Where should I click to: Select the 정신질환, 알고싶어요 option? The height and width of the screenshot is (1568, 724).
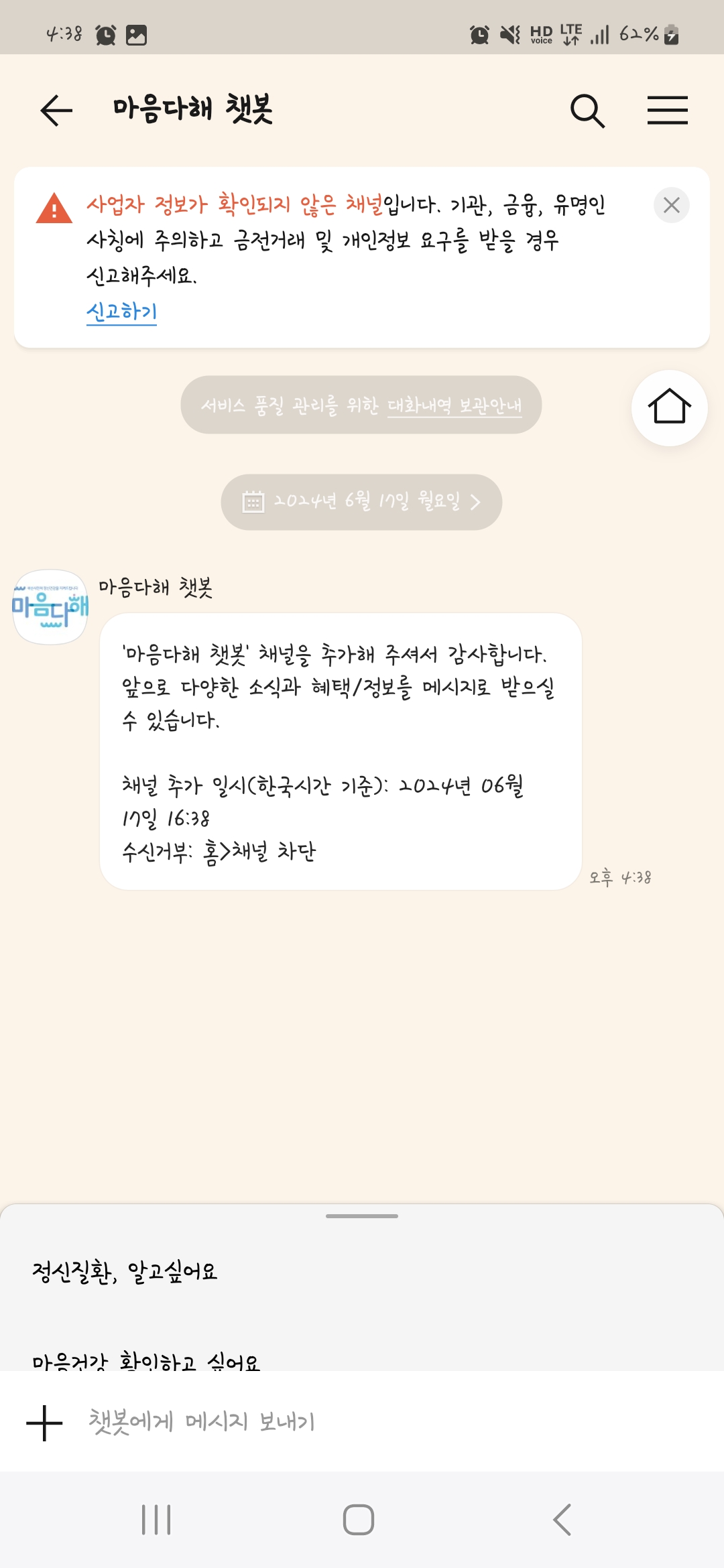tap(125, 1271)
